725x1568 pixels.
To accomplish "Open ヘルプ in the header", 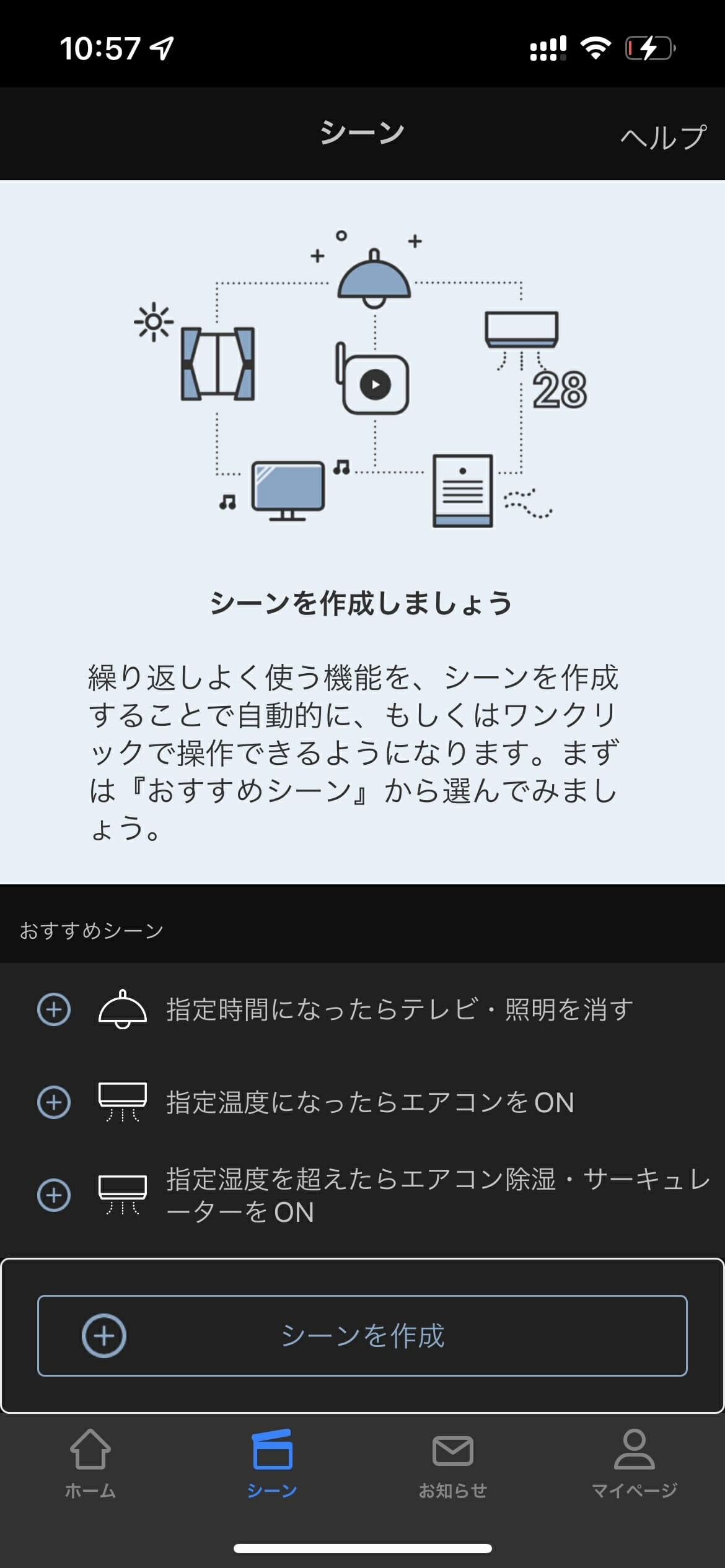I will click(662, 137).
